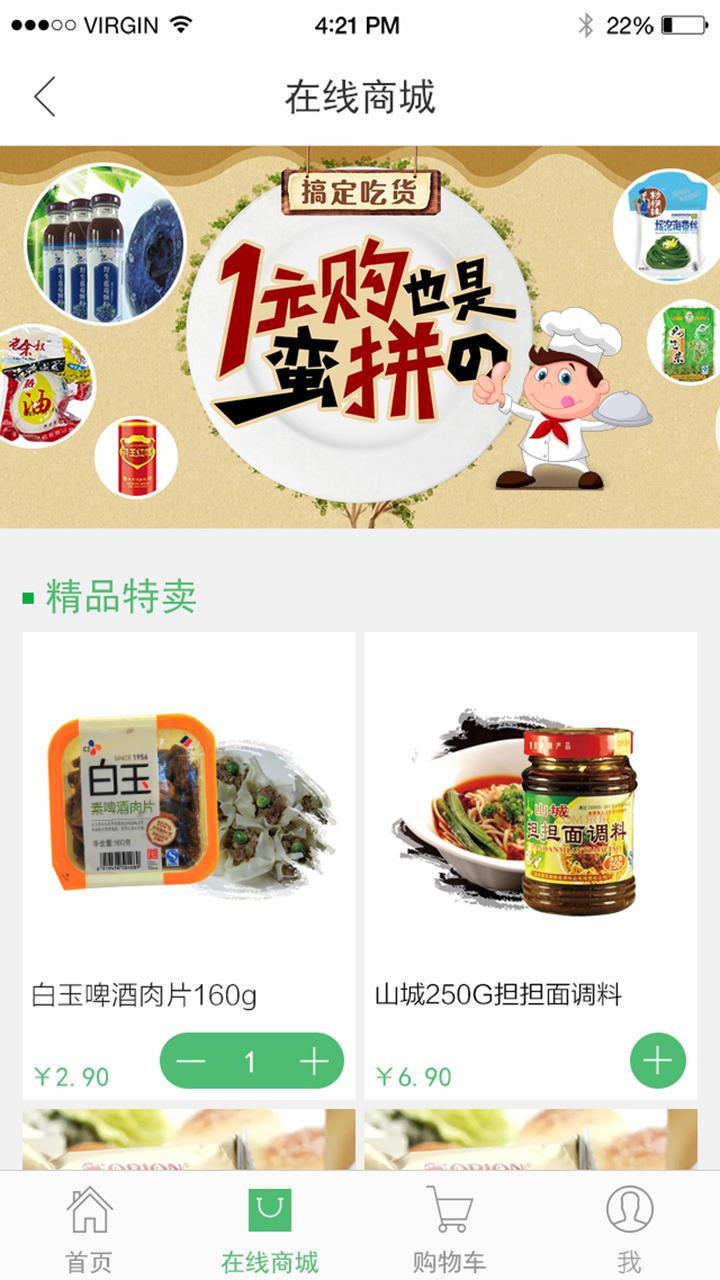The image size is (720, 1280).
Task: Add 山城250G担担面调料 to cart
Action: (658, 1061)
